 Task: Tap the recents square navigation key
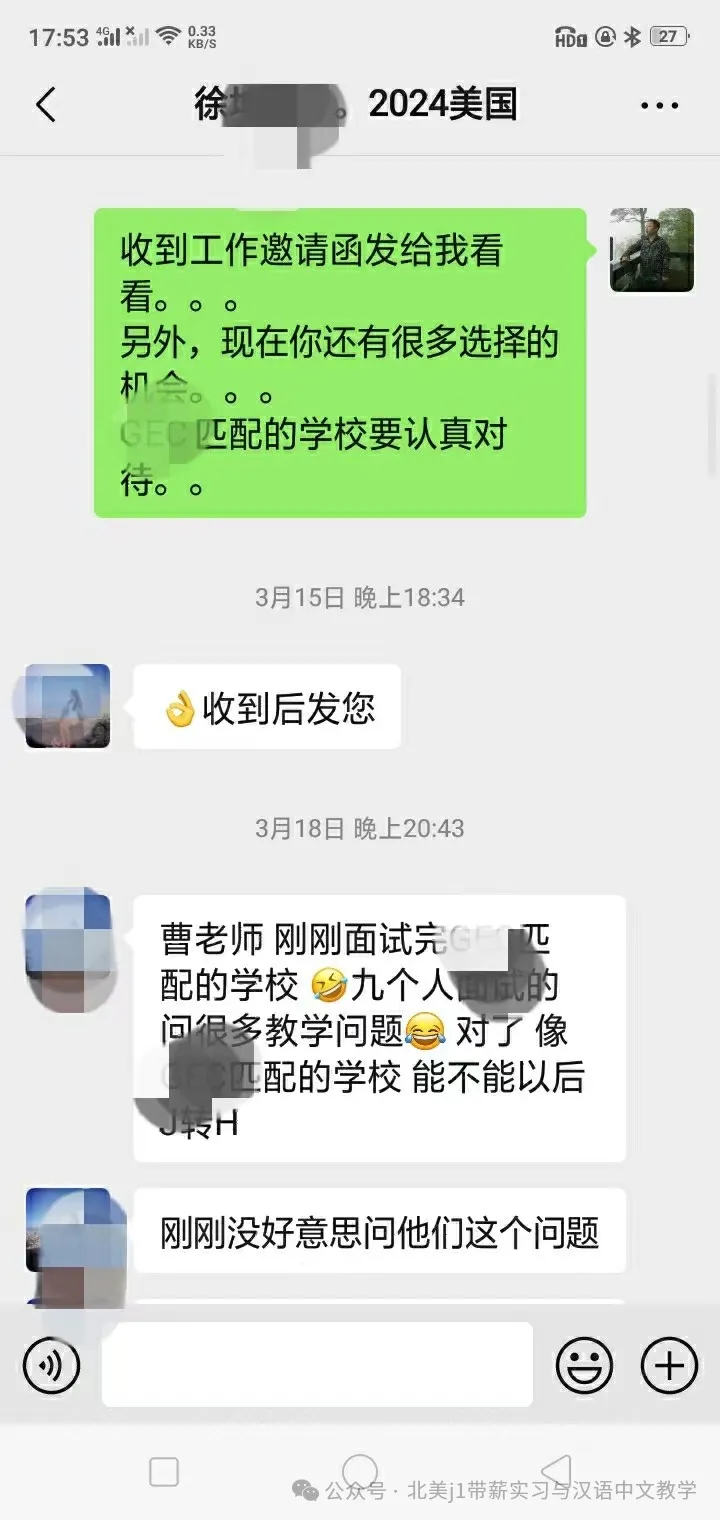[x=163, y=1472]
